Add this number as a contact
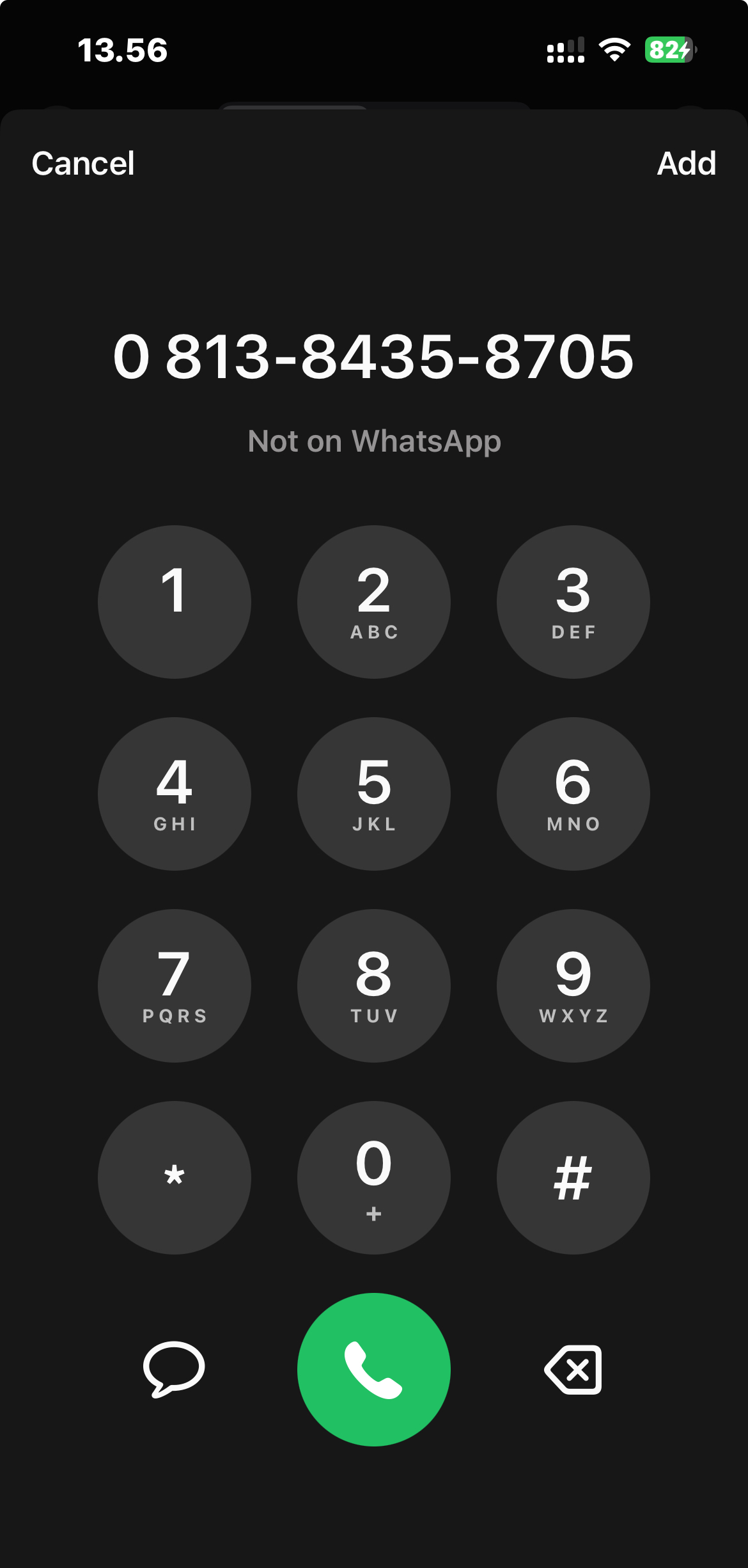The width and height of the screenshot is (748, 1568). coord(686,164)
